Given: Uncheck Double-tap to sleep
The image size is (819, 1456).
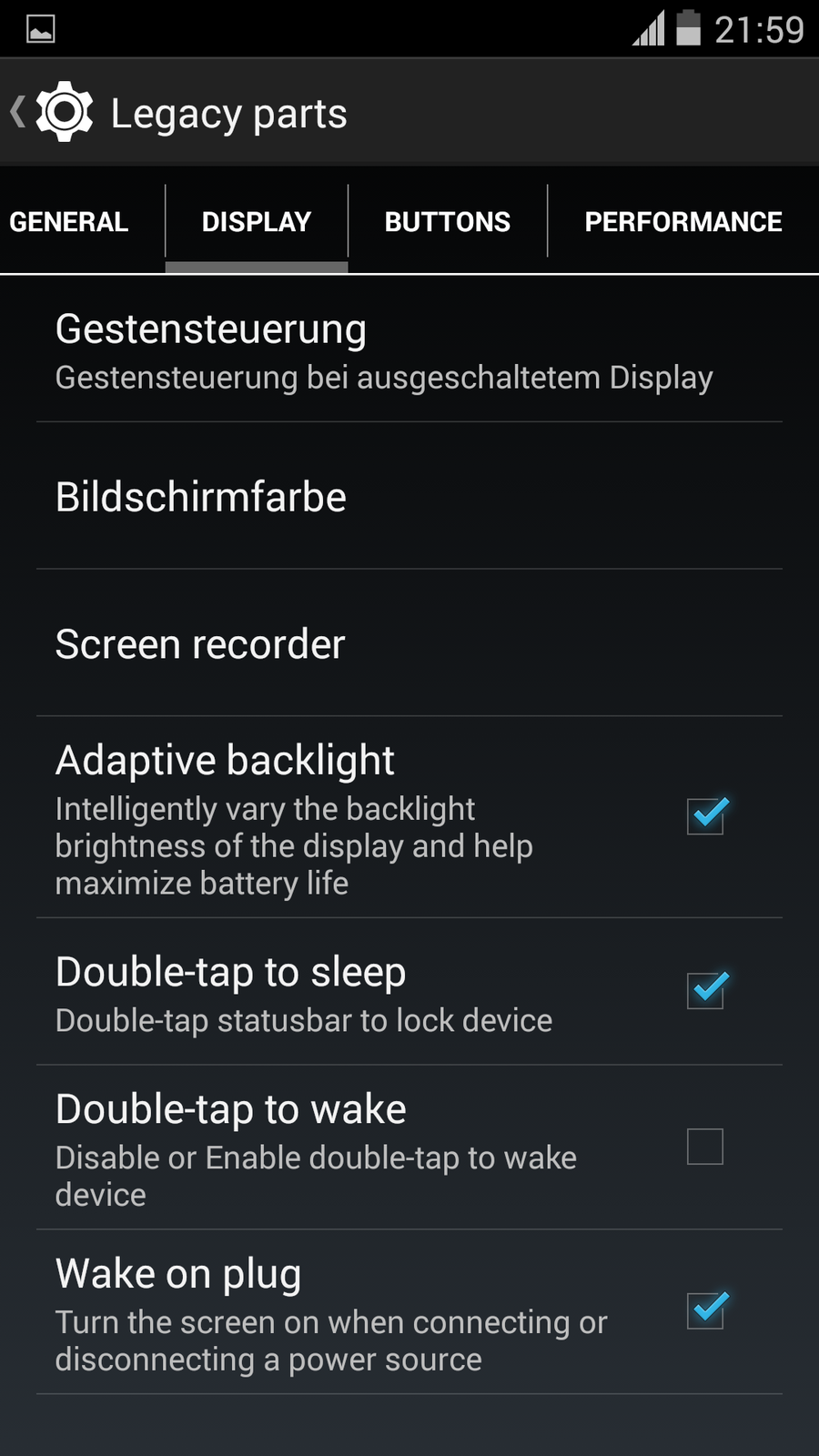Looking at the screenshot, I should (705, 991).
